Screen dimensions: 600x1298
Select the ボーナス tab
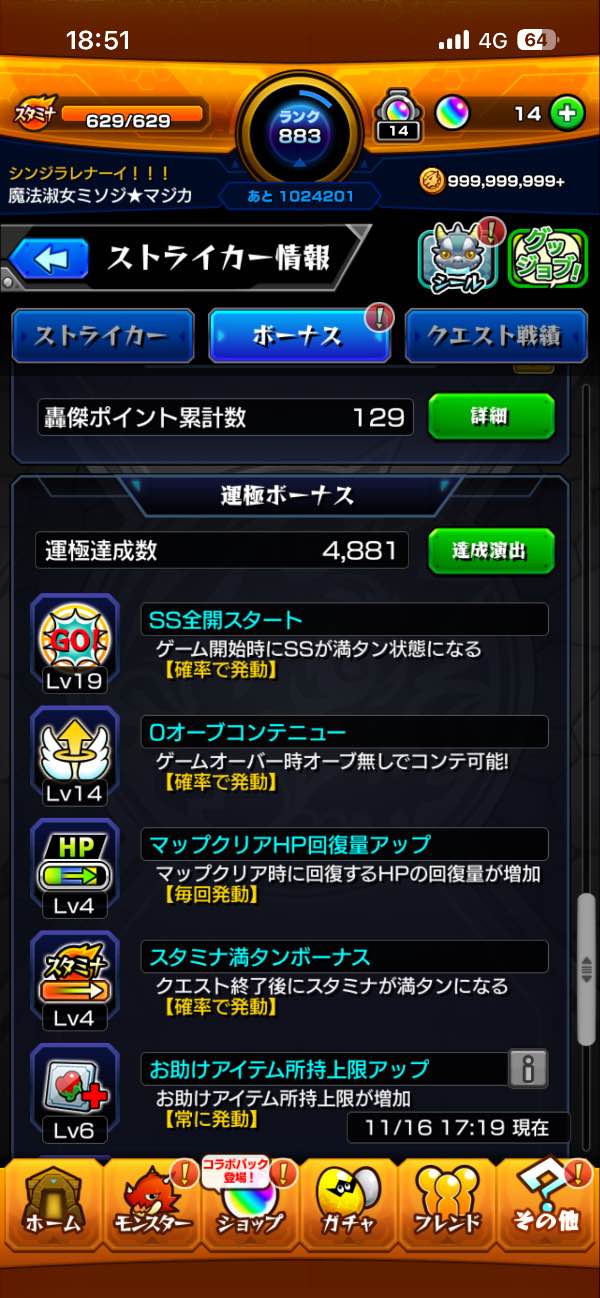[299, 336]
